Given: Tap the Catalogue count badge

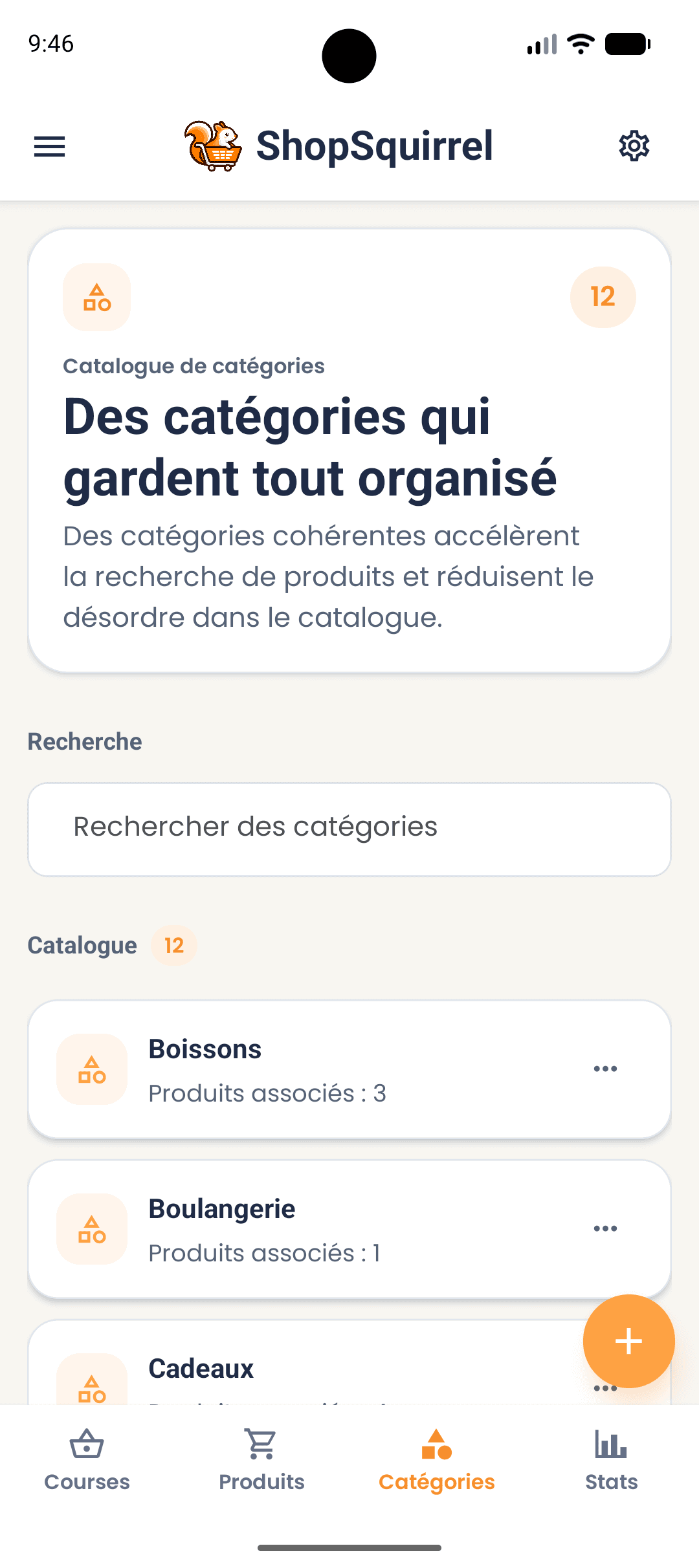Looking at the screenshot, I should point(173,945).
